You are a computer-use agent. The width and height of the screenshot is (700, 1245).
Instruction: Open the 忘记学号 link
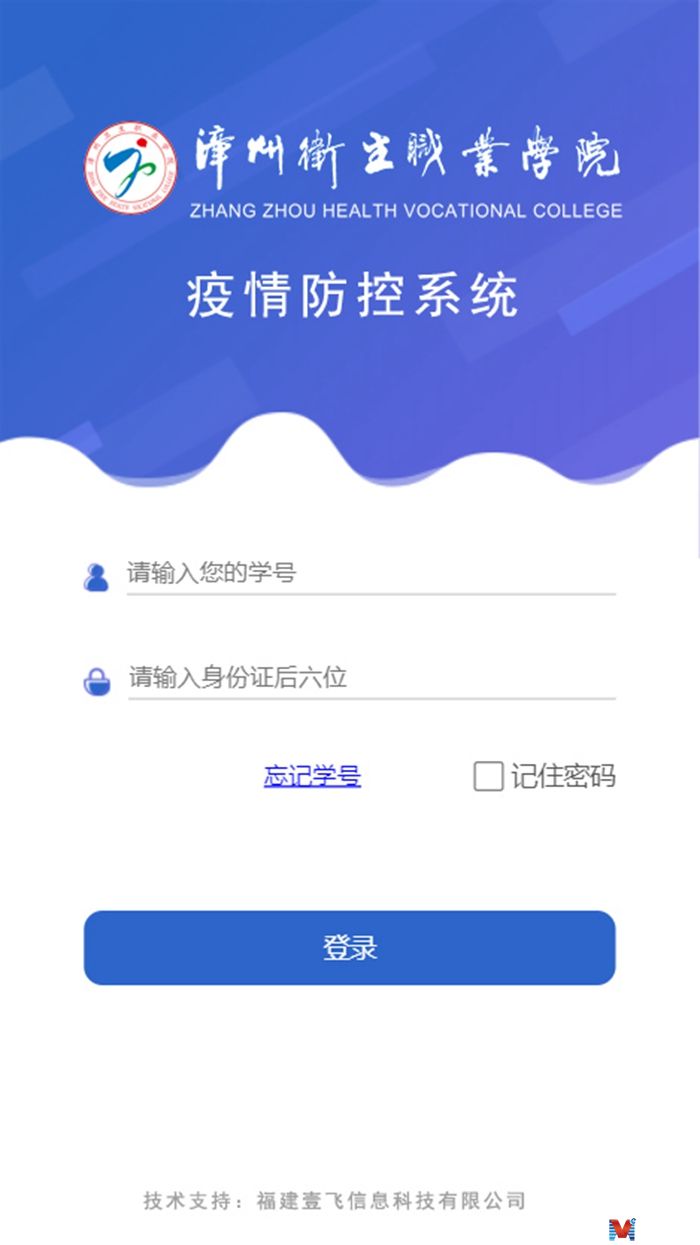312,776
